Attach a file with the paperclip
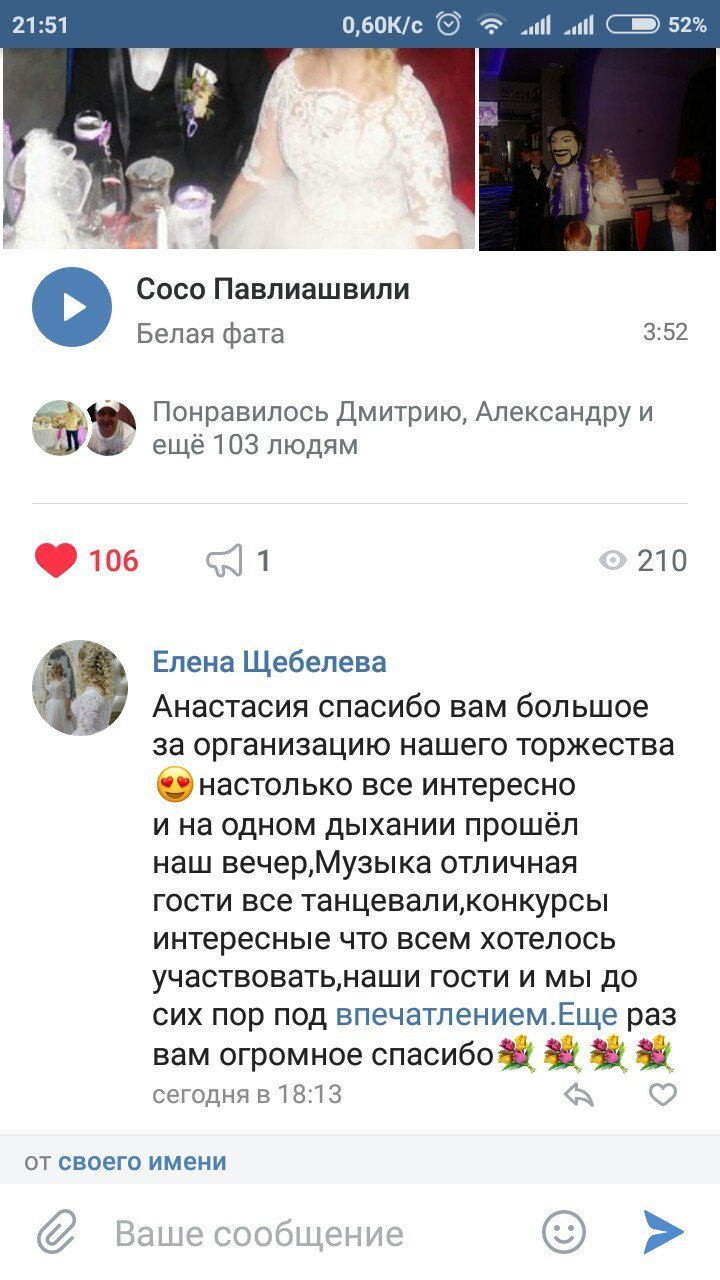The width and height of the screenshot is (720, 1280). 57,1233
